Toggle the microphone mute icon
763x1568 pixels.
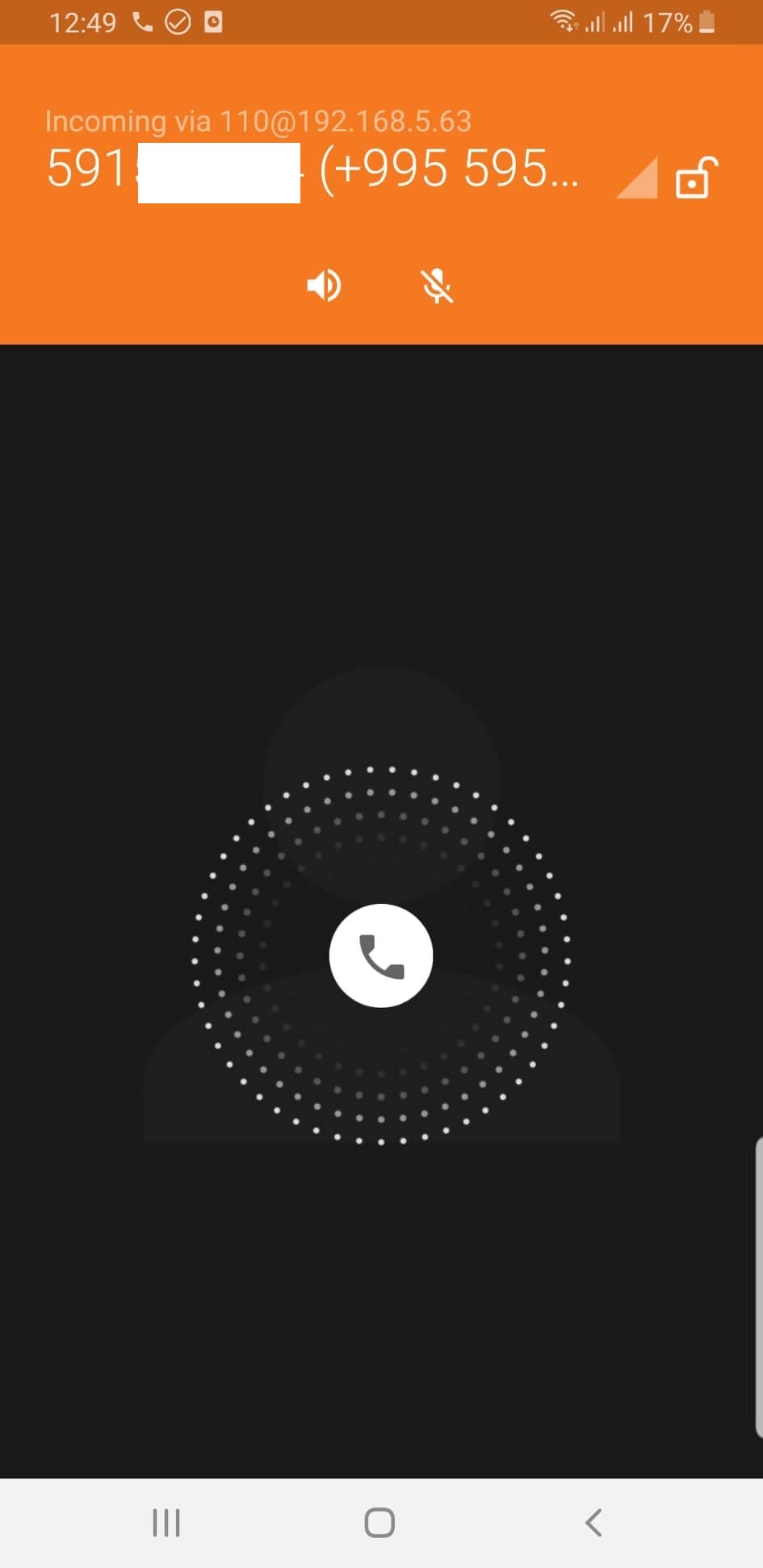pyautogui.click(x=437, y=286)
